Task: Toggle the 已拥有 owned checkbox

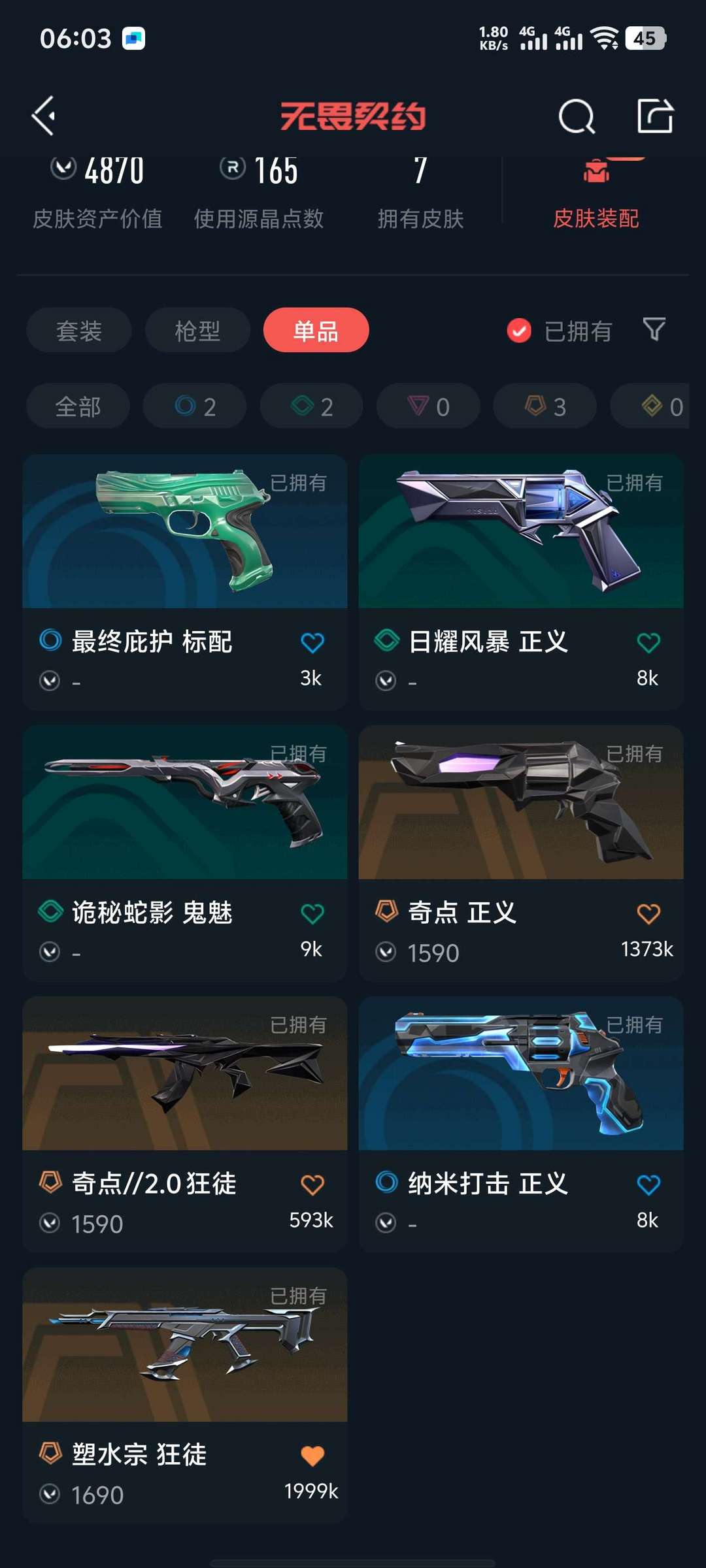Action: (x=520, y=331)
